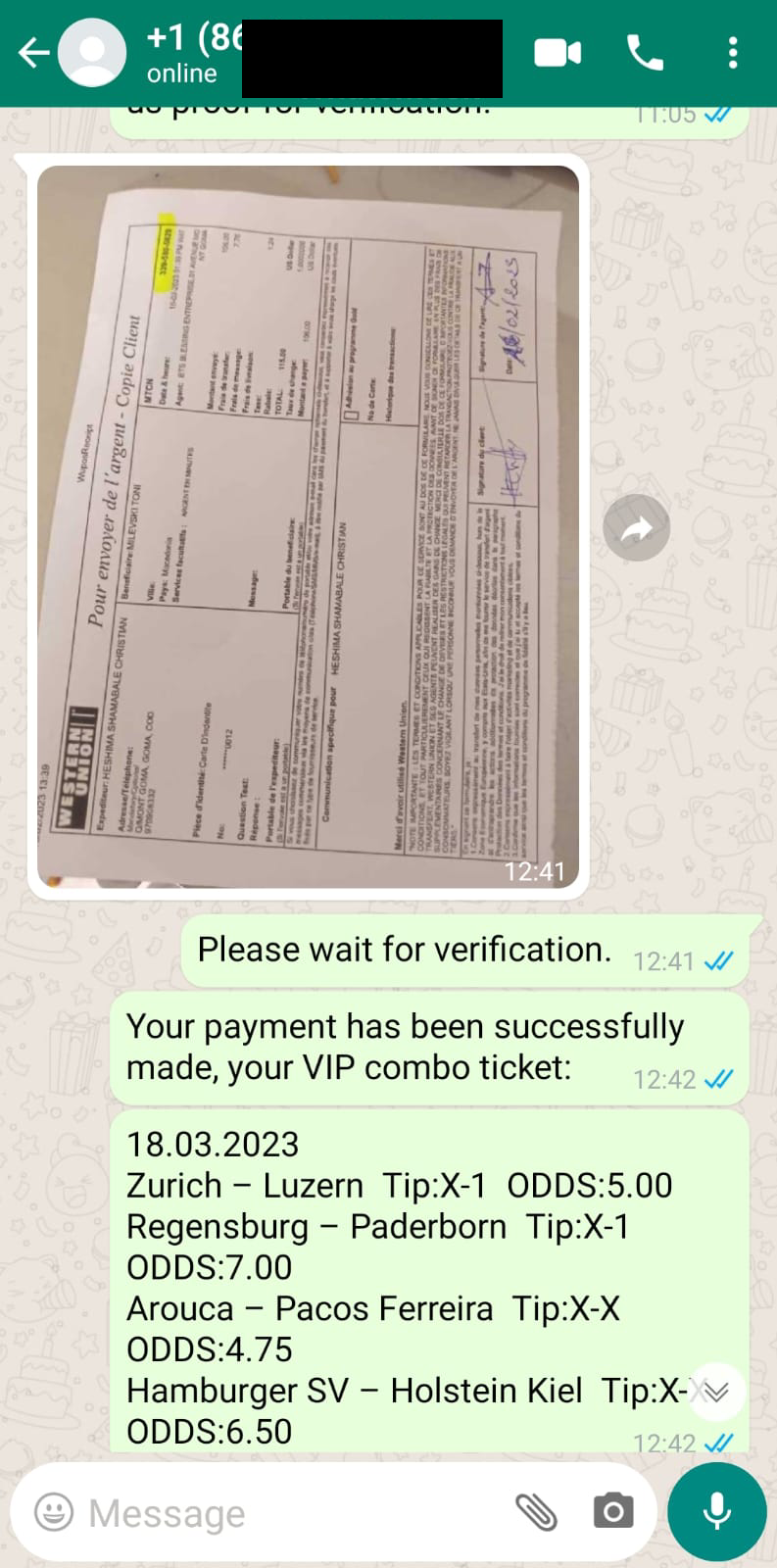Jump to the latest messages

coord(716,1392)
